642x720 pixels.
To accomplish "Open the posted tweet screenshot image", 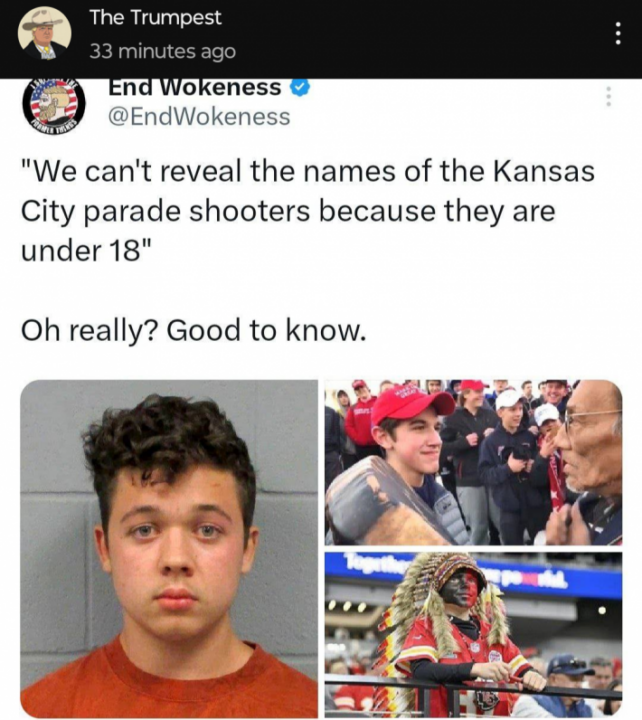I will (321, 400).
